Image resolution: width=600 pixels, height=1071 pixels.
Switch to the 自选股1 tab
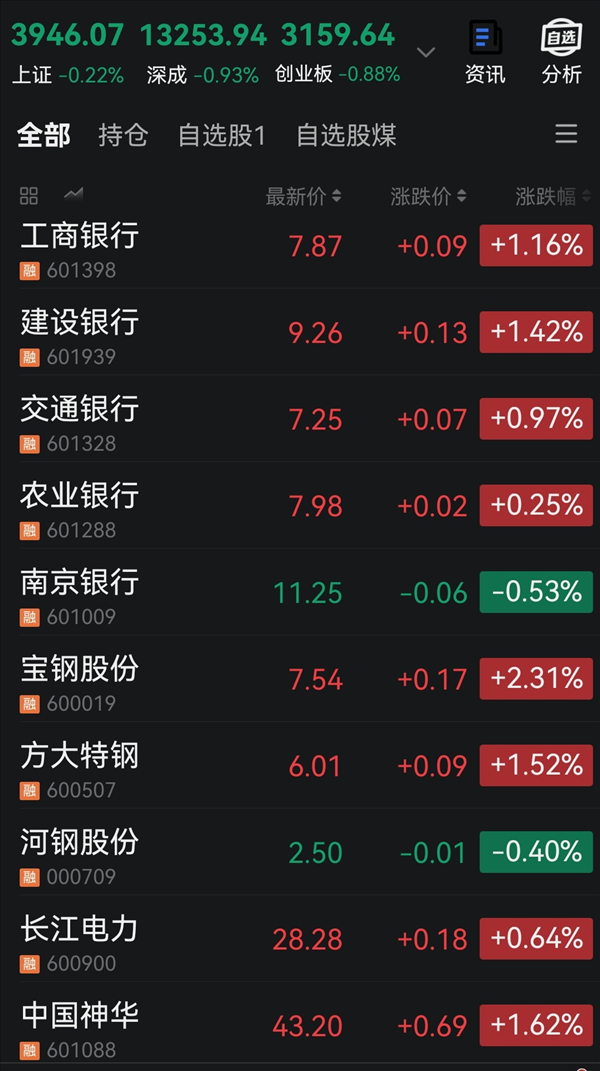pyautogui.click(x=221, y=135)
